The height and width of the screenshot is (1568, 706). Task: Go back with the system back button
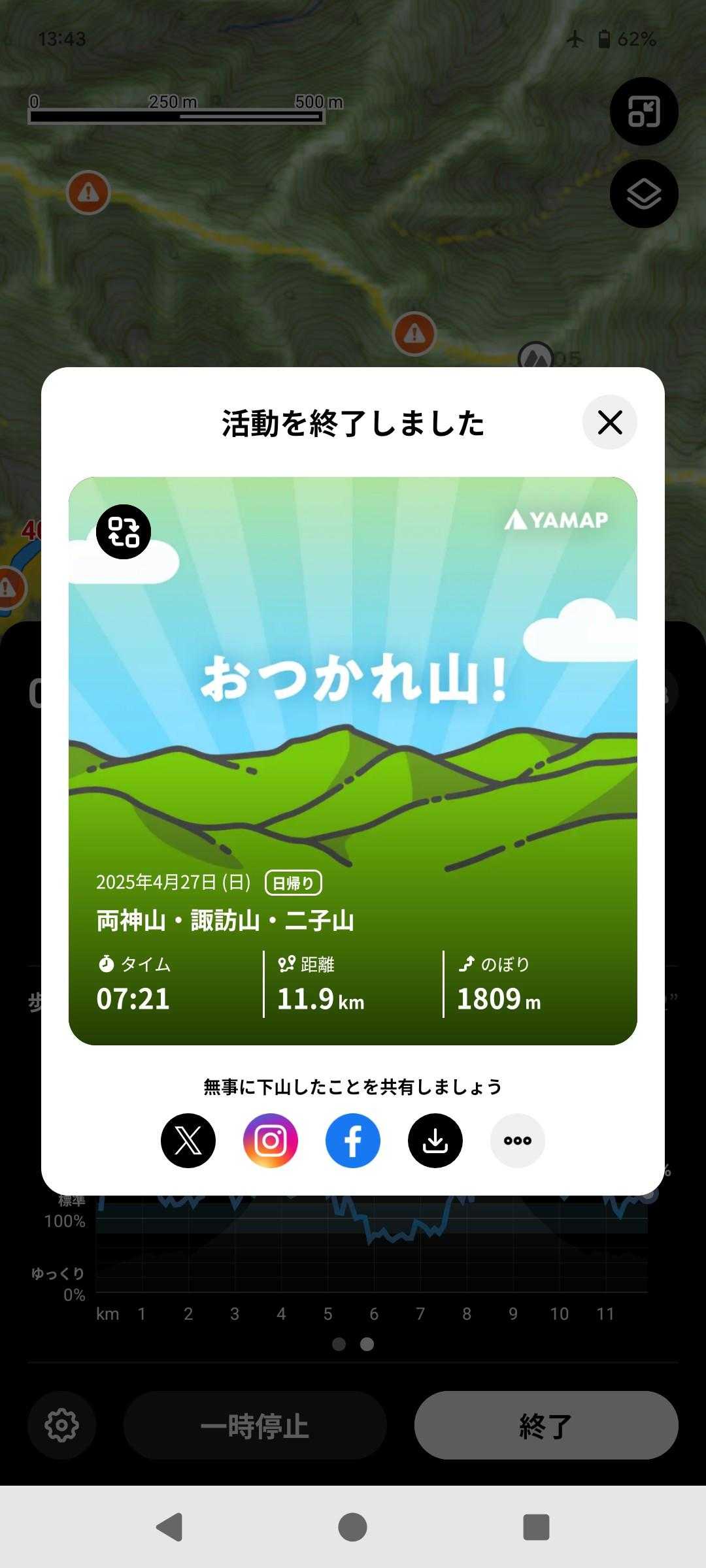(169, 1527)
